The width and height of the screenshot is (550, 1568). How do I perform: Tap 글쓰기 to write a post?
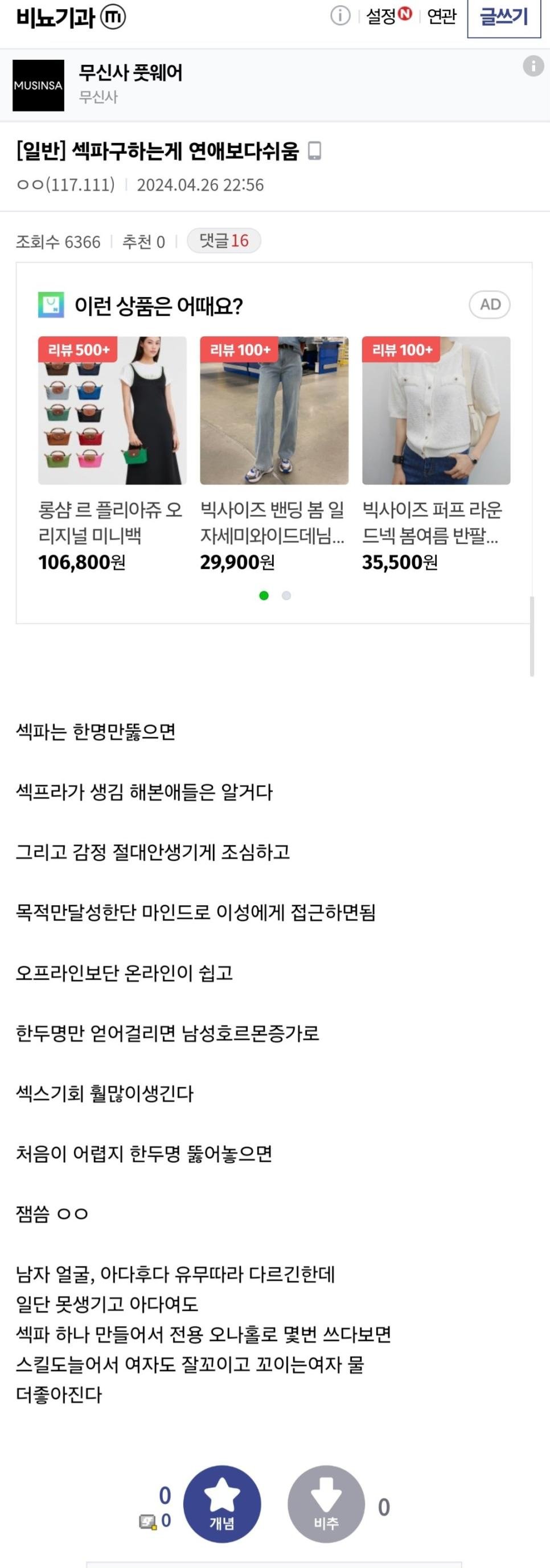(504, 17)
